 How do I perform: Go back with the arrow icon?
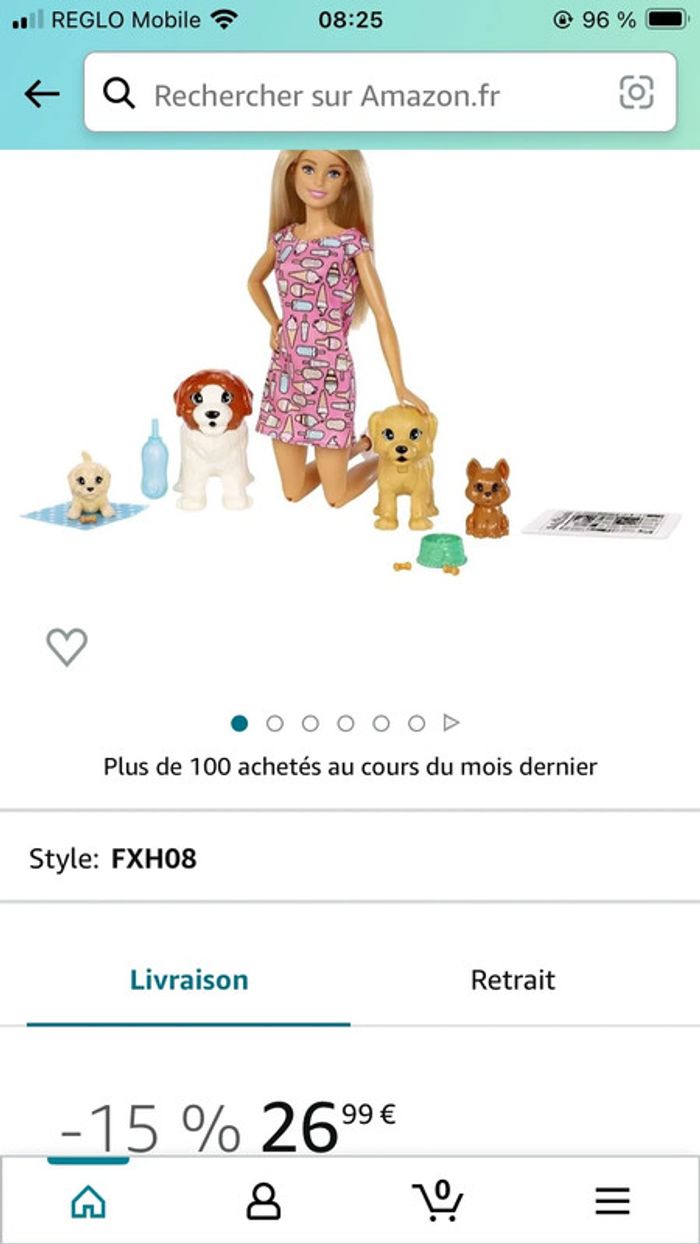pos(42,94)
